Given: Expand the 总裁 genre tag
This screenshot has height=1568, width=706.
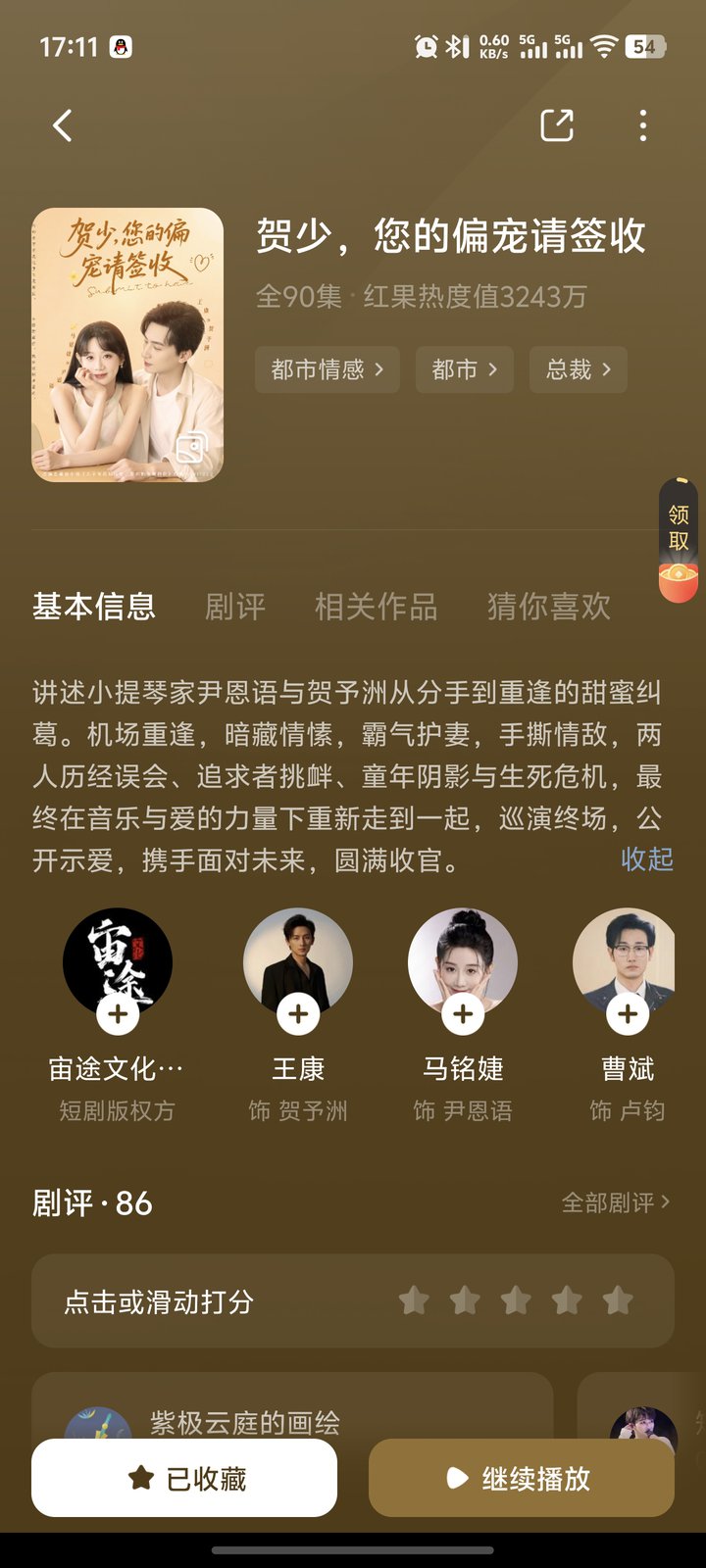Looking at the screenshot, I should (x=578, y=369).
